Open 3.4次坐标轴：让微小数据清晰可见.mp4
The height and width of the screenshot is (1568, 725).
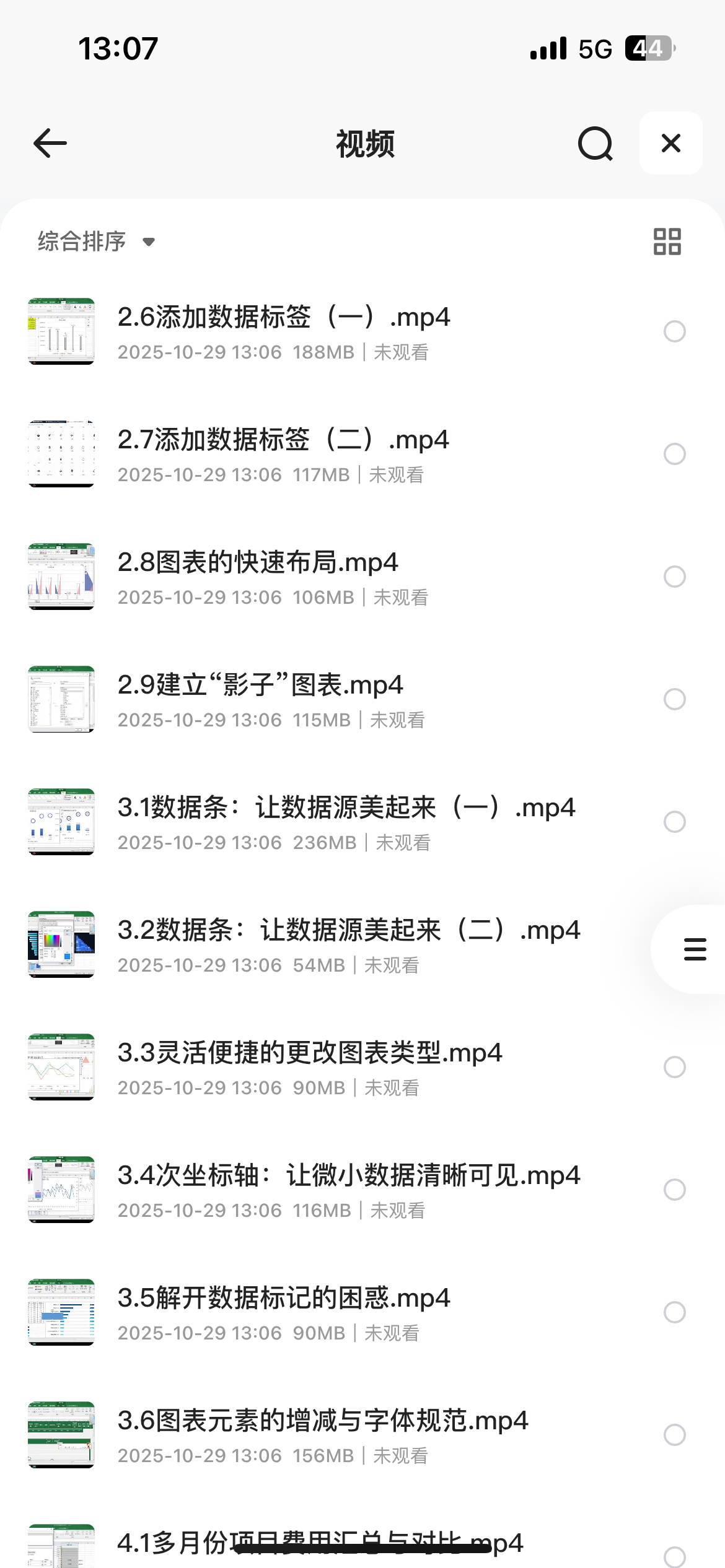tap(348, 1176)
